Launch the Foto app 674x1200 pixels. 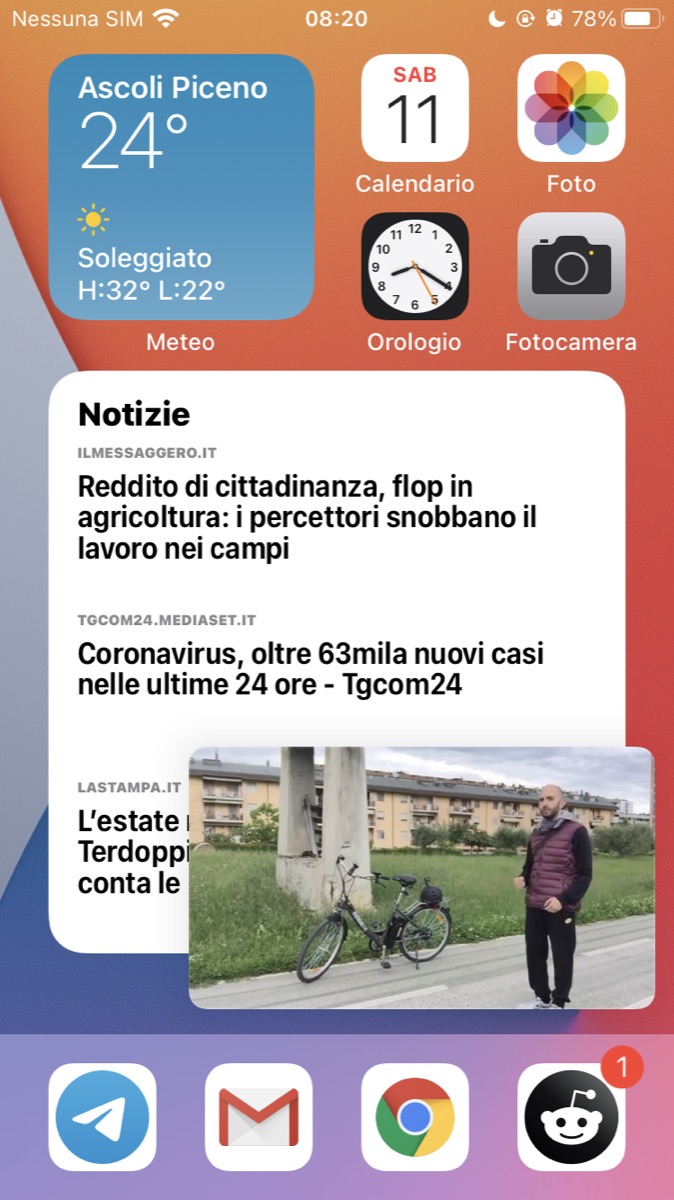tap(570, 109)
